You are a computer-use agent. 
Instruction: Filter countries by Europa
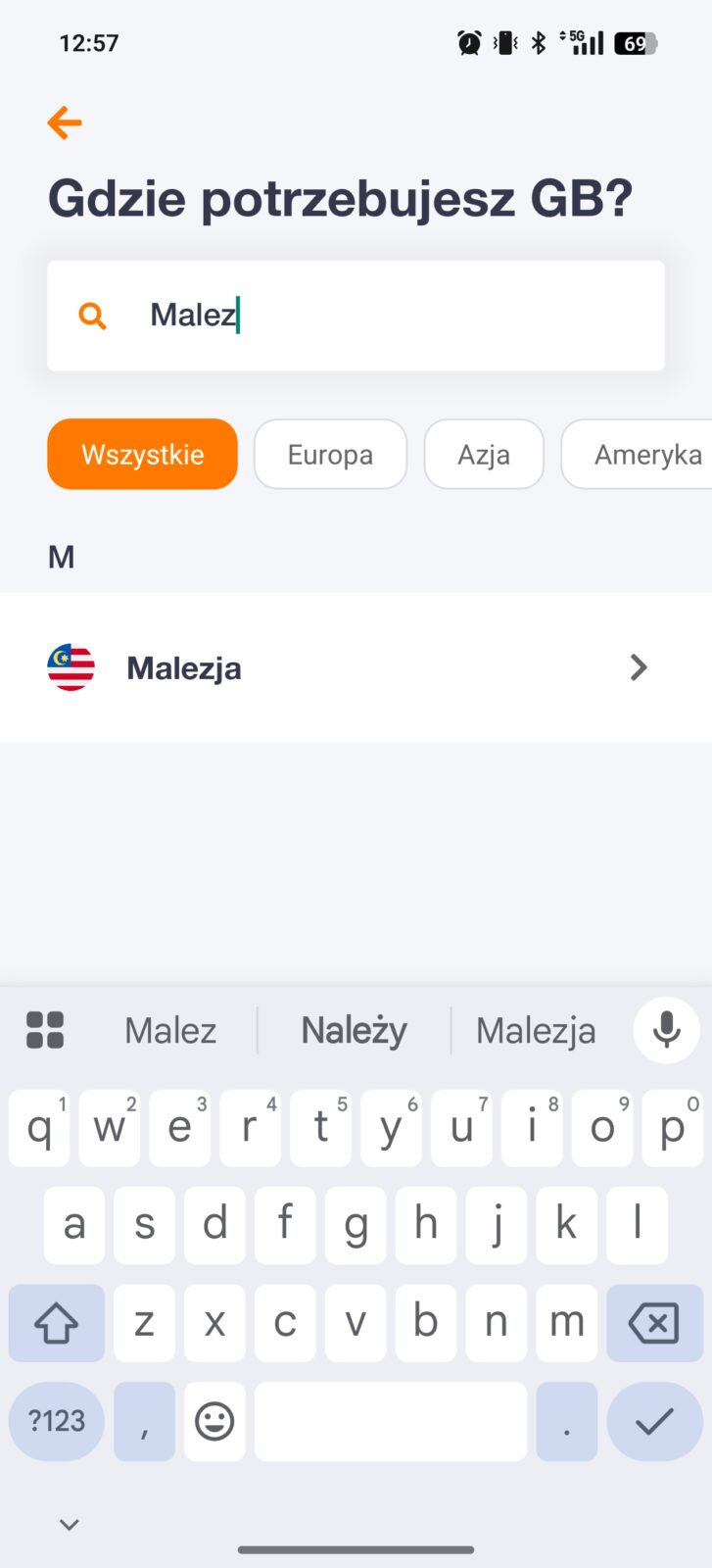point(330,455)
